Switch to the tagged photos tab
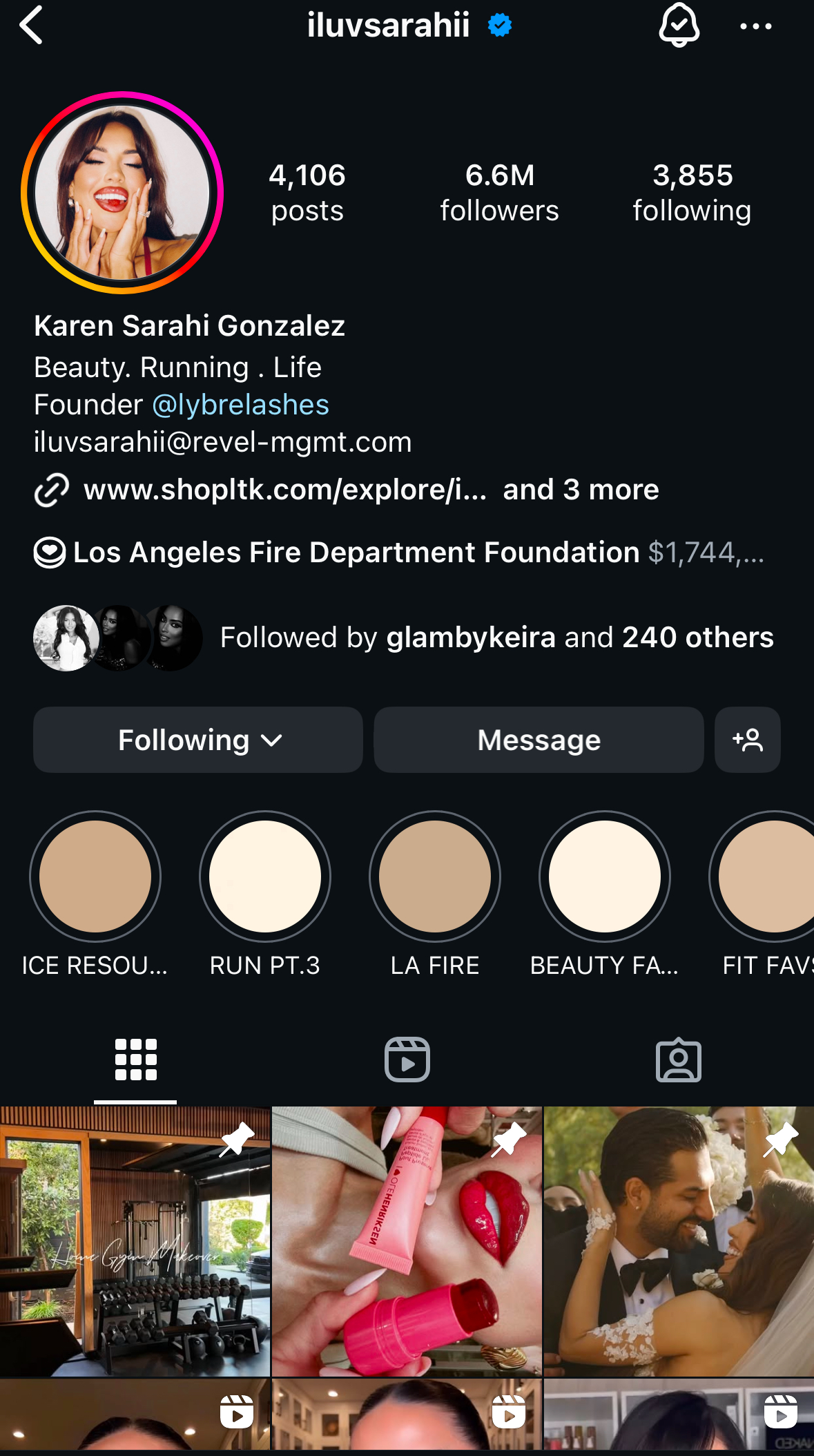 point(678,1060)
